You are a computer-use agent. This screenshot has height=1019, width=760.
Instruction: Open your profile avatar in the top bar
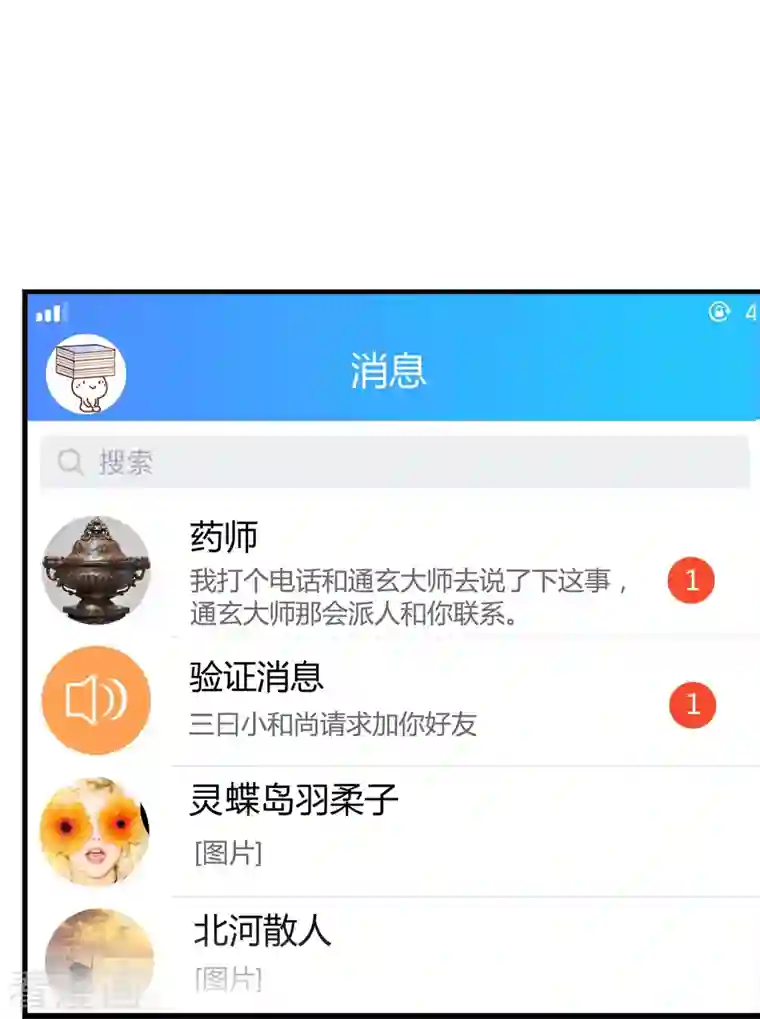click(84, 372)
